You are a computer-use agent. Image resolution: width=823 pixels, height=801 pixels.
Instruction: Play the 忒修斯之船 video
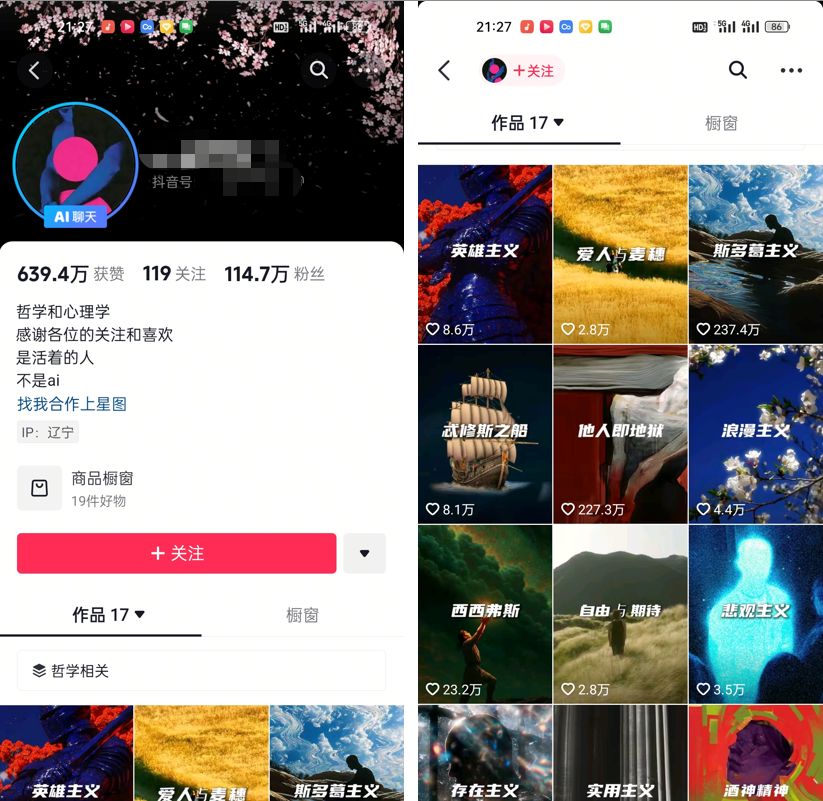pyautogui.click(x=485, y=434)
